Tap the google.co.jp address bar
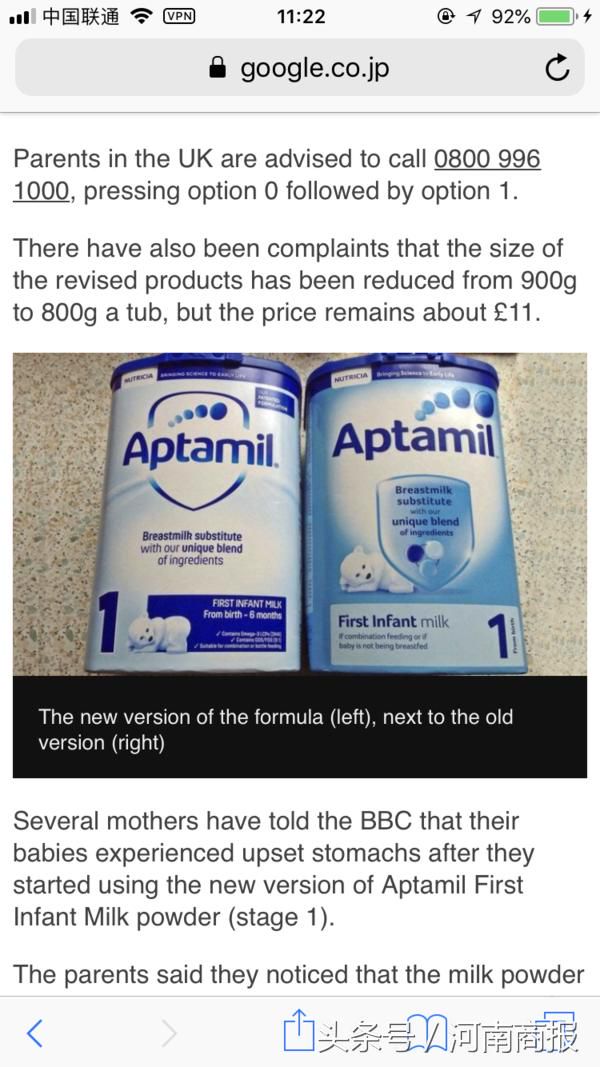 tap(298, 68)
